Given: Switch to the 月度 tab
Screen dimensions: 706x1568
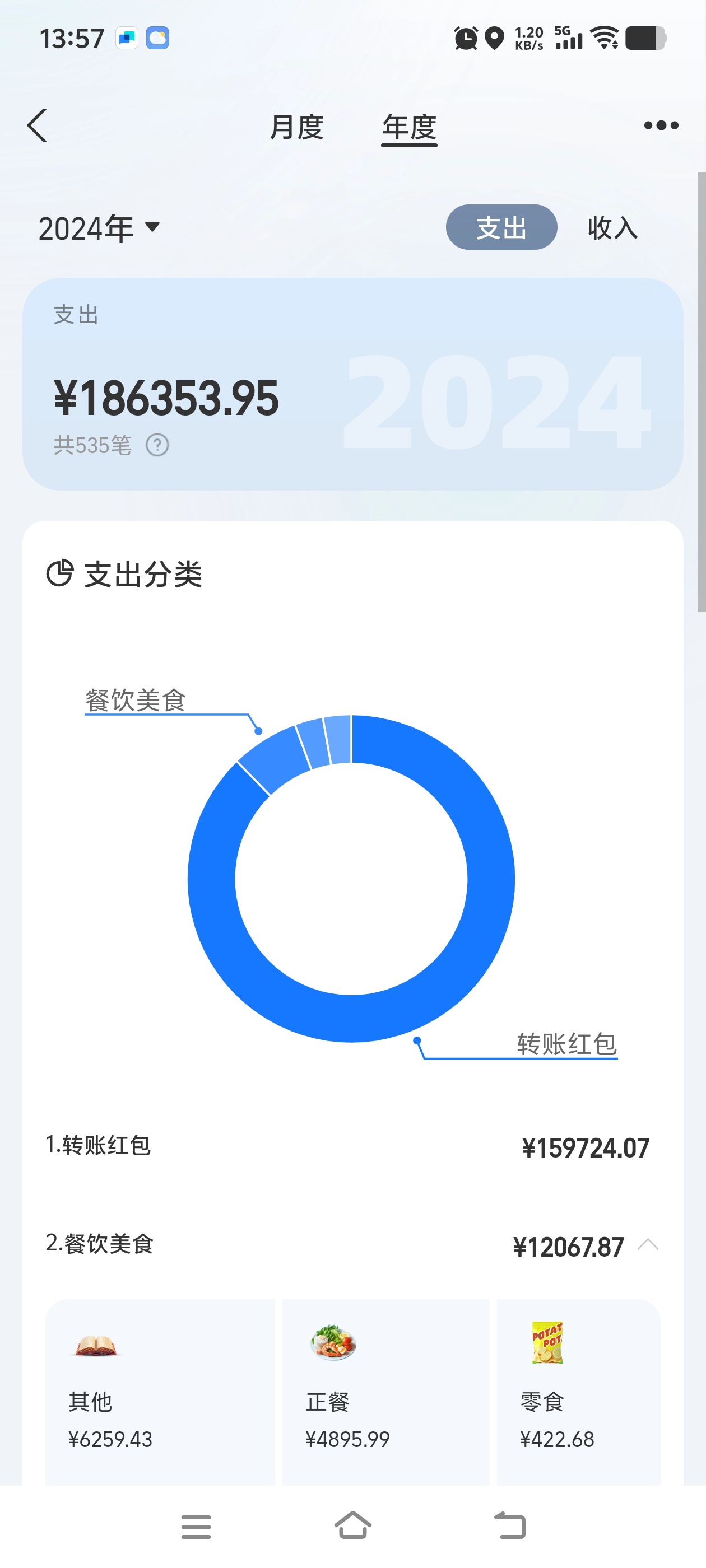Looking at the screenshot, I should [296, 127].
